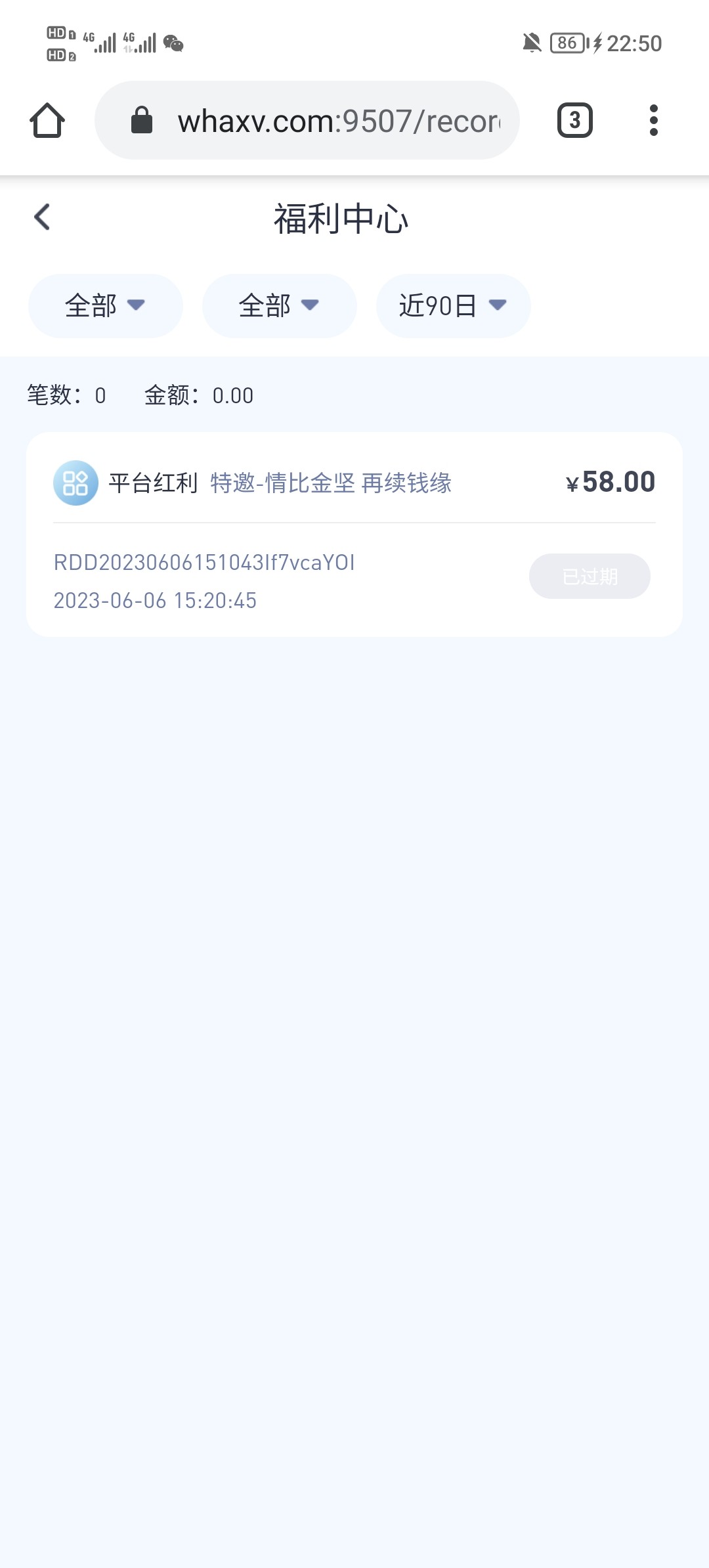Open the browser overflow menu
709x1568 pixels.
(653, 121)
